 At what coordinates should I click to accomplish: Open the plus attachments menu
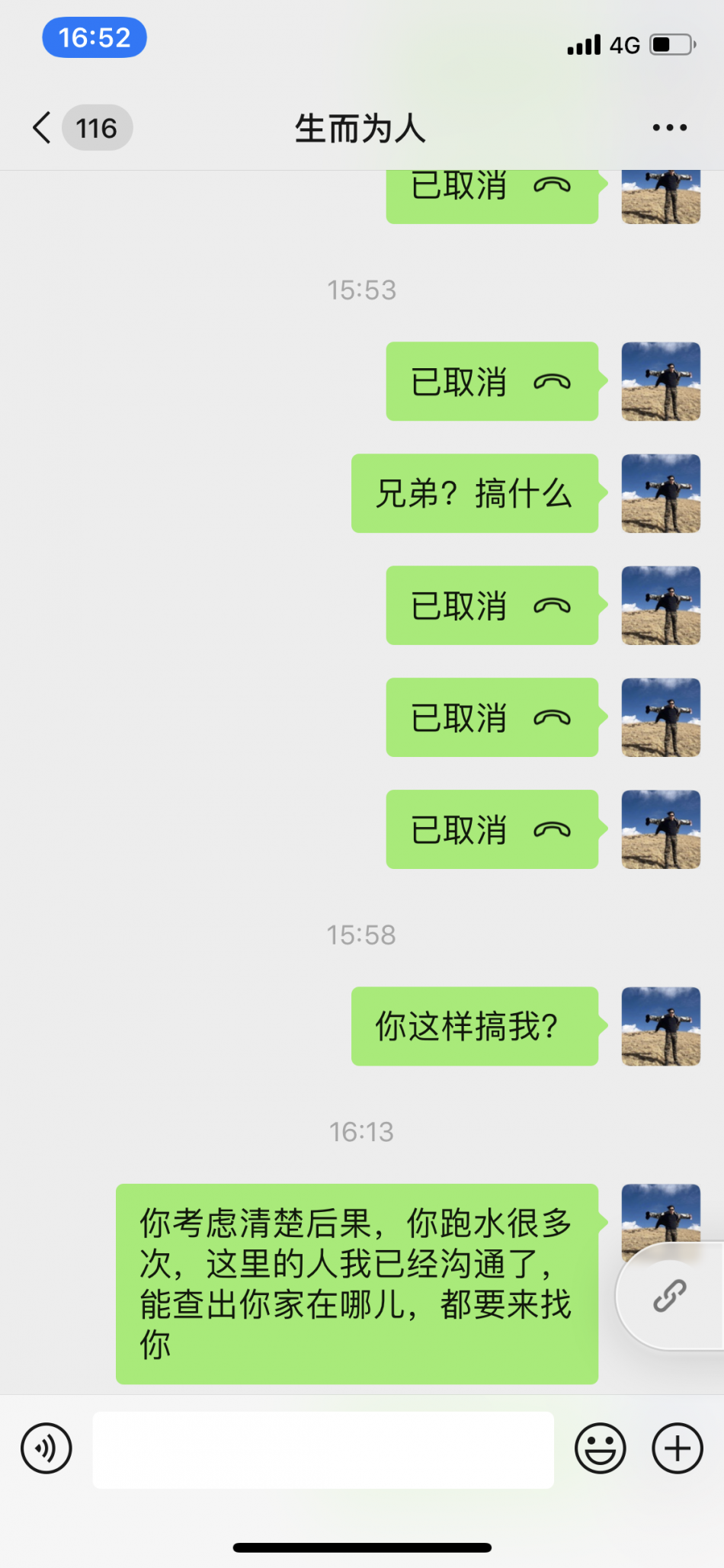678,1448
